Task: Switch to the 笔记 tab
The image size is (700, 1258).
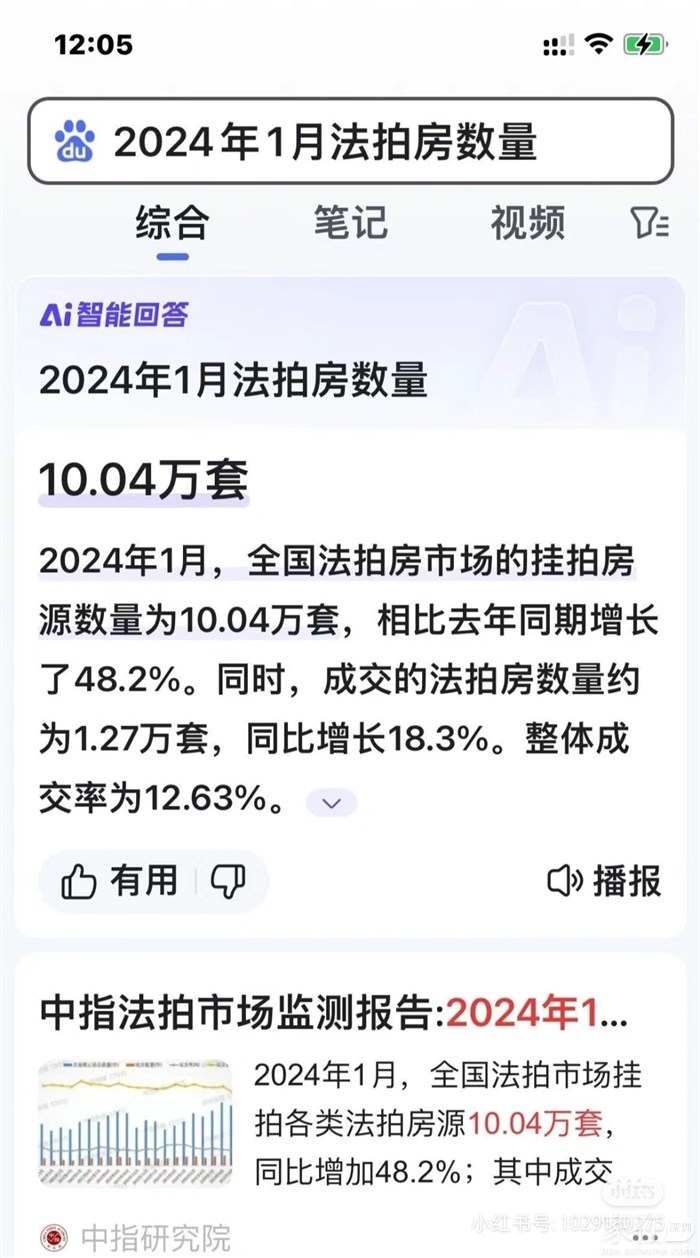Action: click(x=350, y=222)
